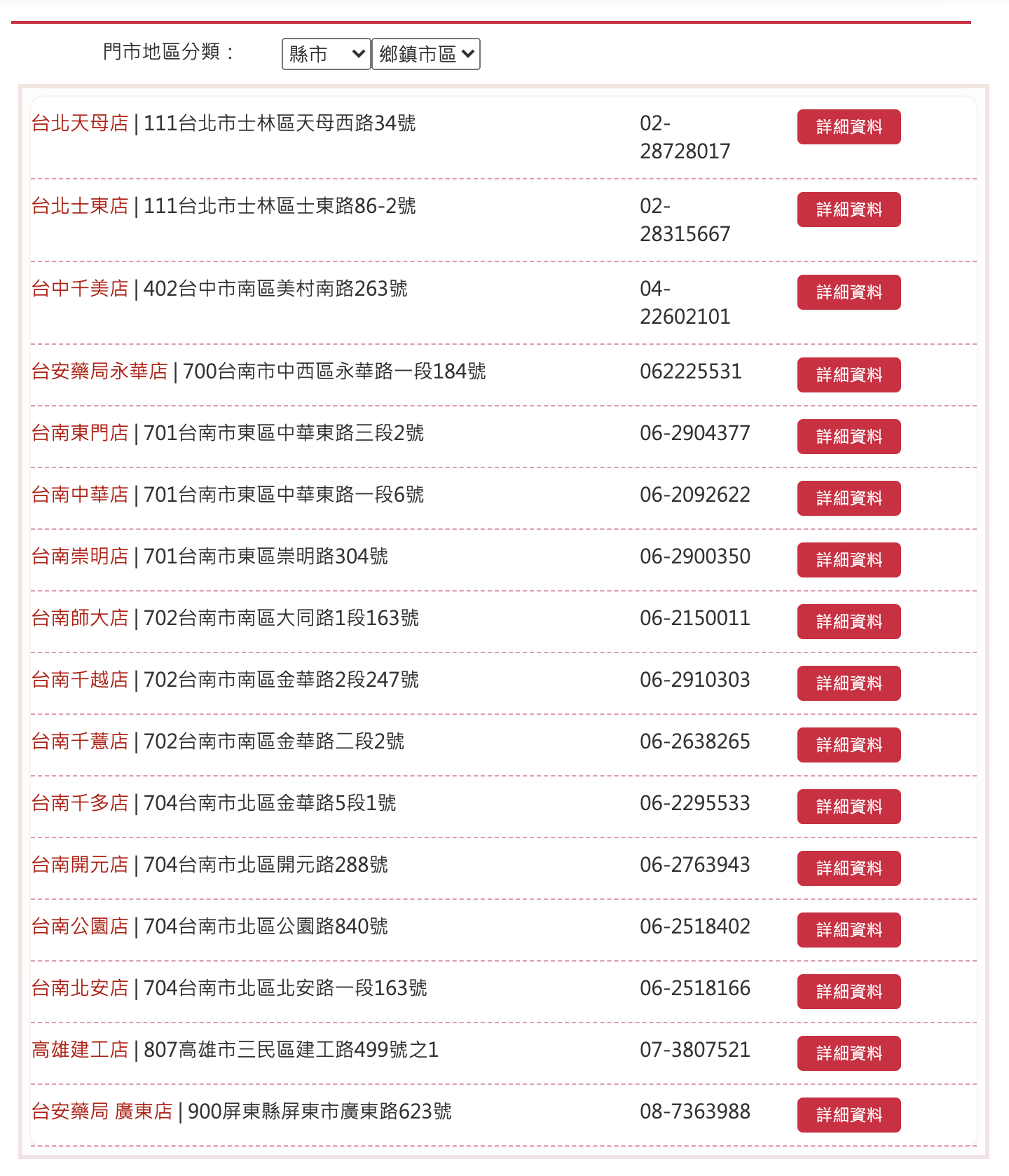Screen dimensions: 1009x1176
Task: Tap 詳細資料 for 台南千越店
Action: click(849, 683)
